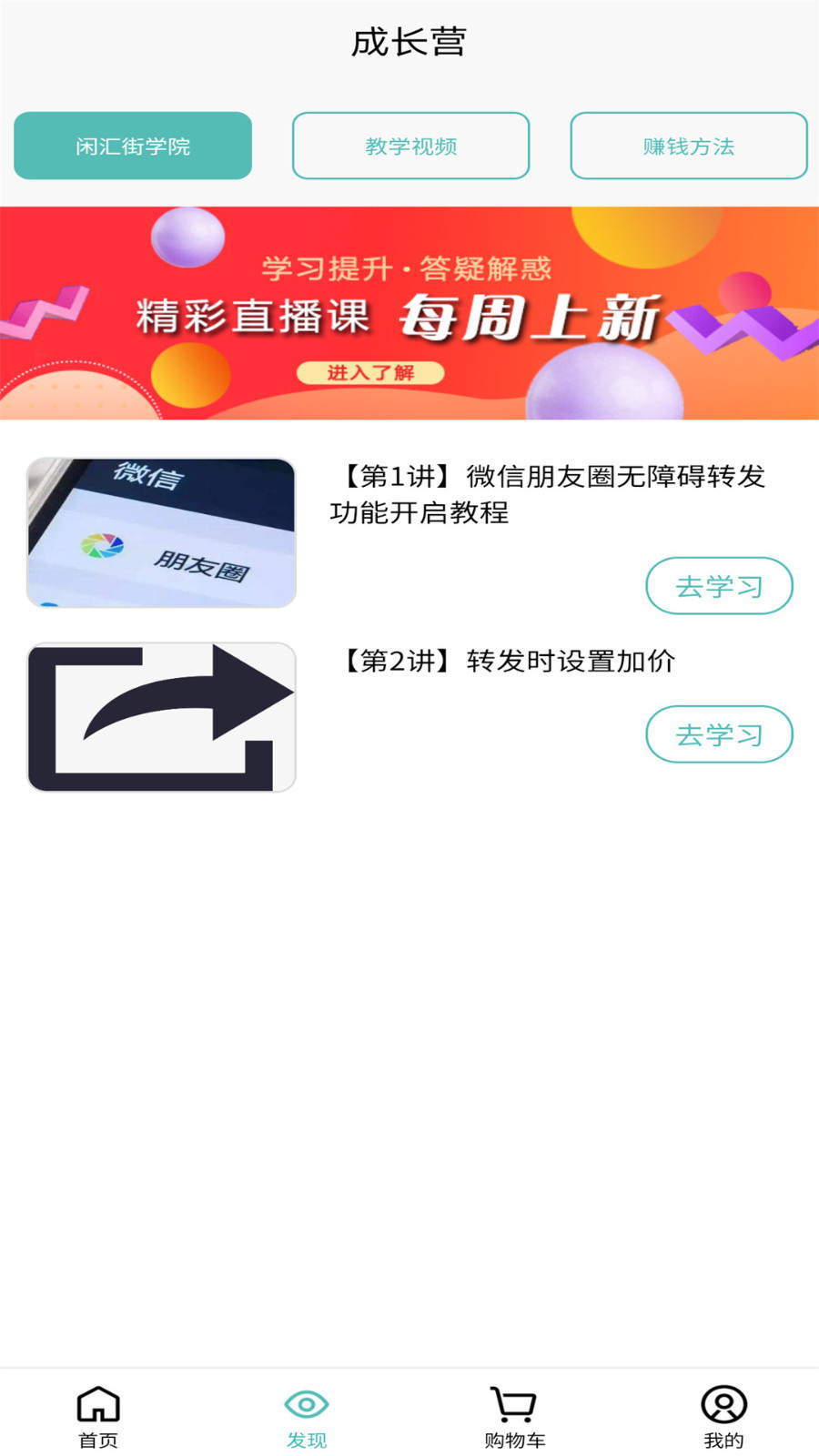Switch to the 教学视频 tab
The image size is (819, 1456).
tap(410, 146)
